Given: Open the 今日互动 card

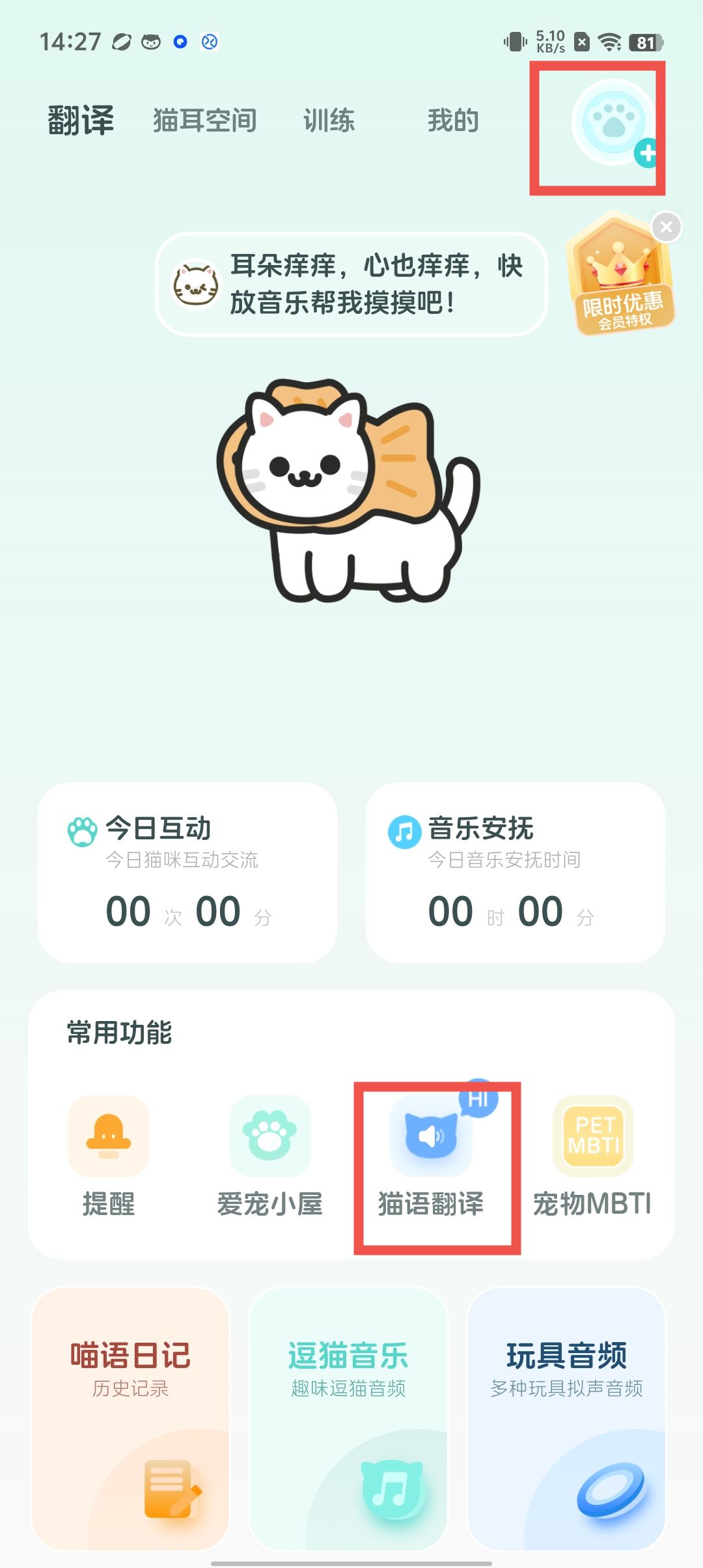Looking at the screenshot, I should (x=187, y=873).
